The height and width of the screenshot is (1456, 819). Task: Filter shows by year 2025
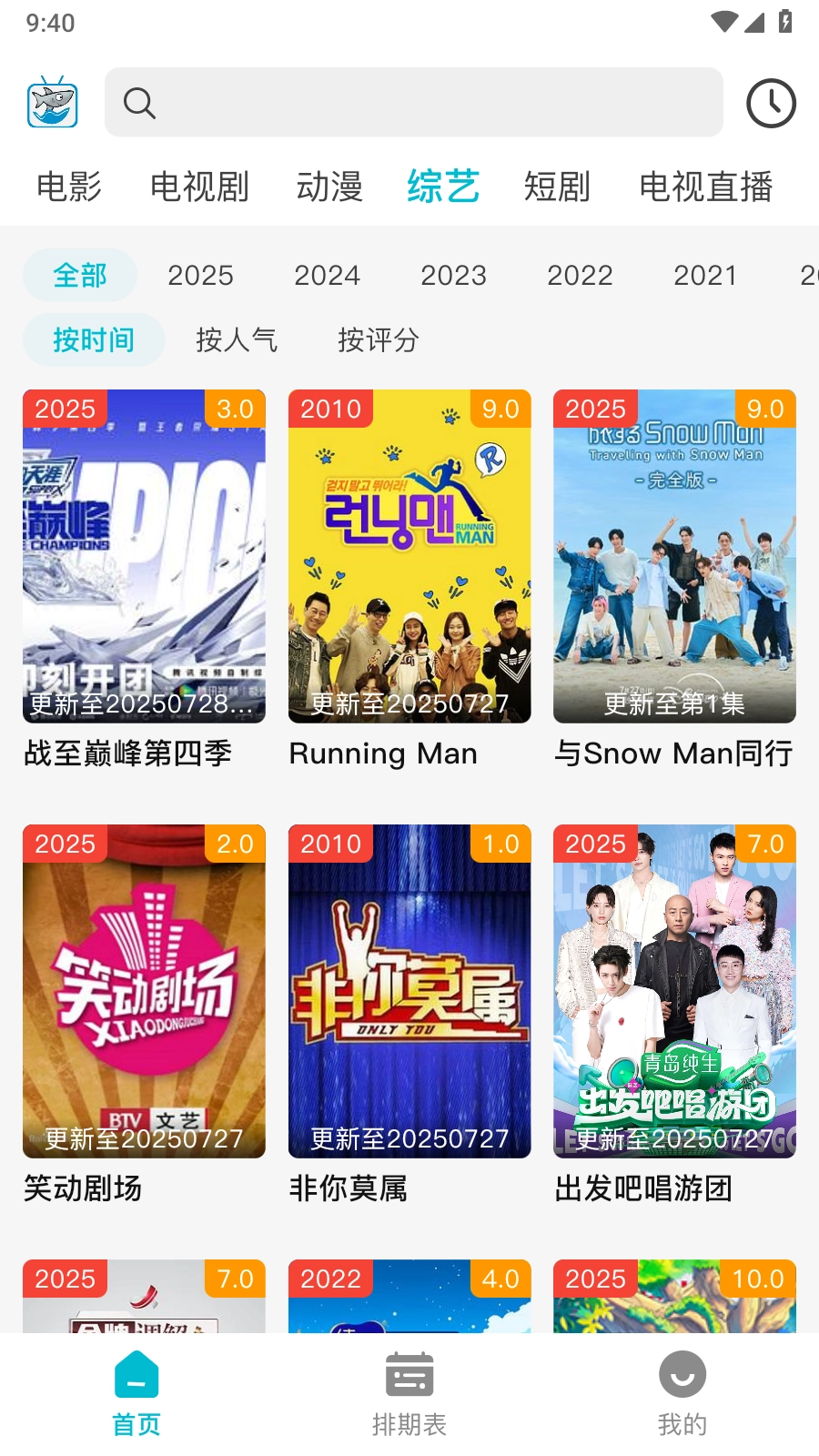pos(200,275)
